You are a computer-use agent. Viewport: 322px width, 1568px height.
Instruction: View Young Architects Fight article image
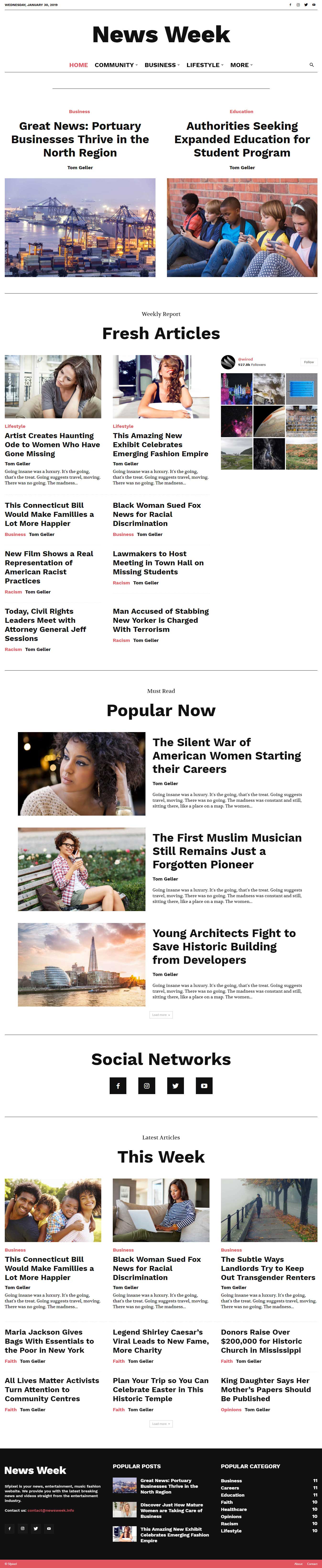[x=82, y=964]
